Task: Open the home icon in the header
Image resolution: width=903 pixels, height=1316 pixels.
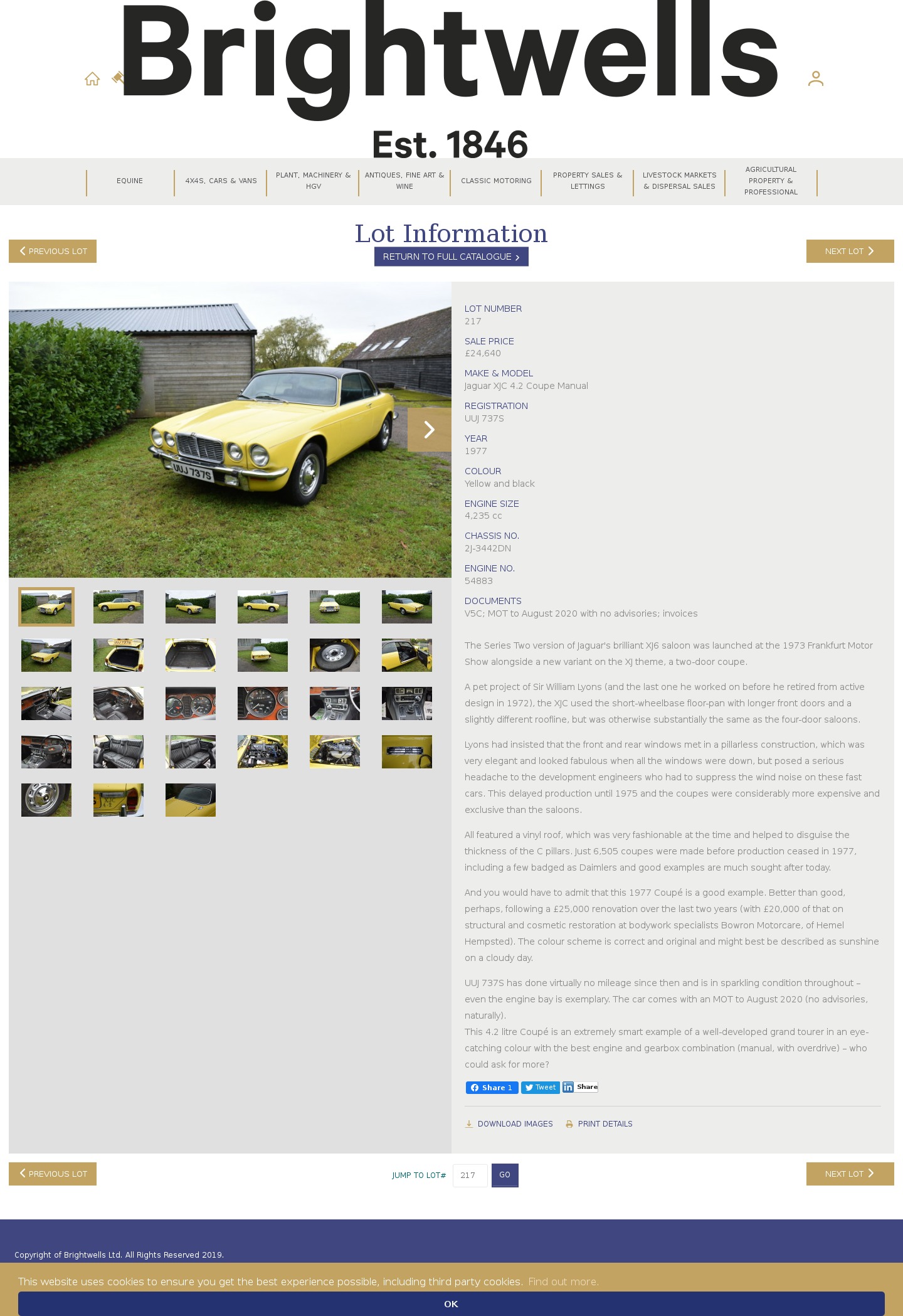Action: (92, 78)
